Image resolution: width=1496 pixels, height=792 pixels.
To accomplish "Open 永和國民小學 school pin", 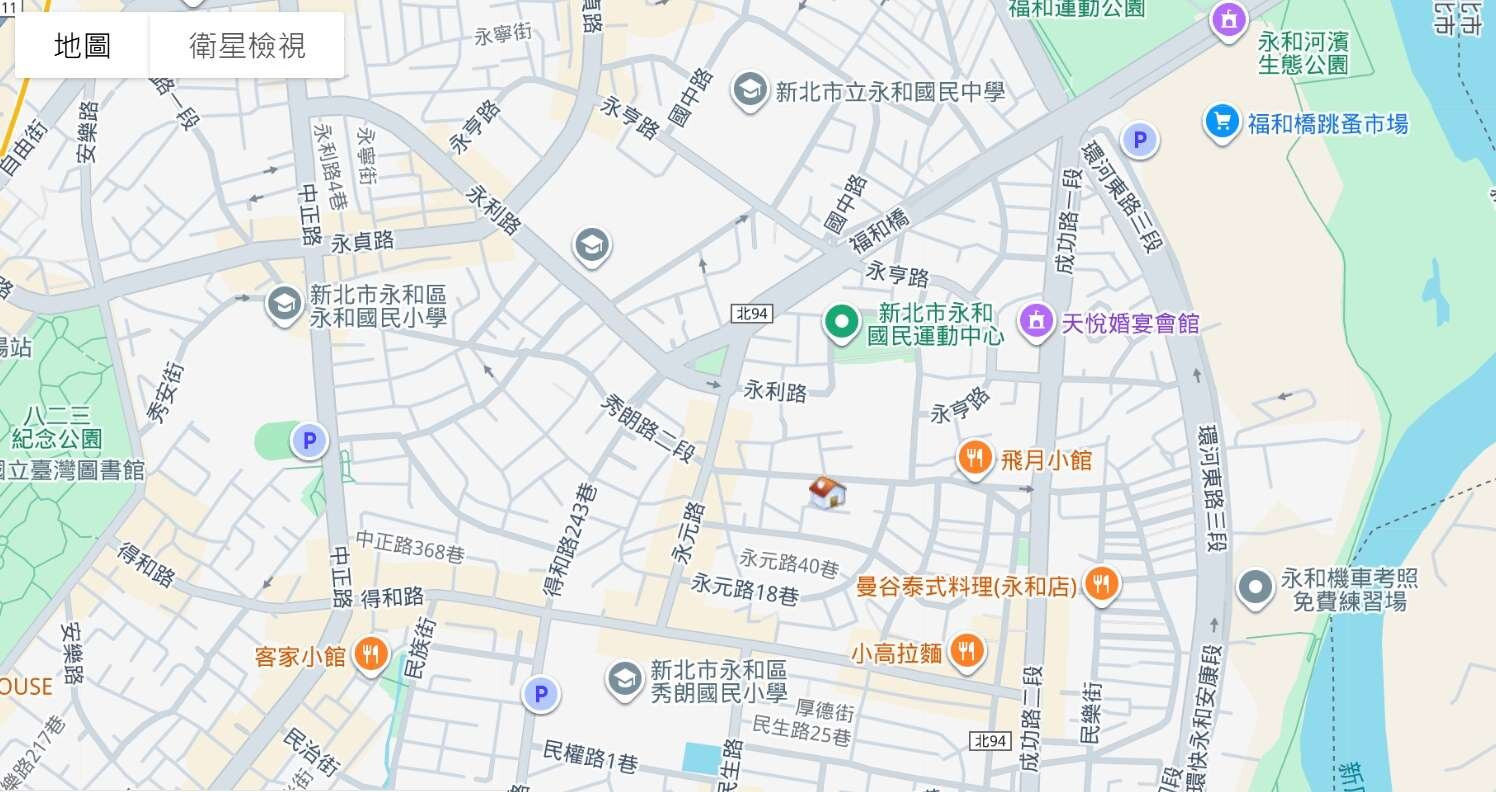I will click(283, 304).
